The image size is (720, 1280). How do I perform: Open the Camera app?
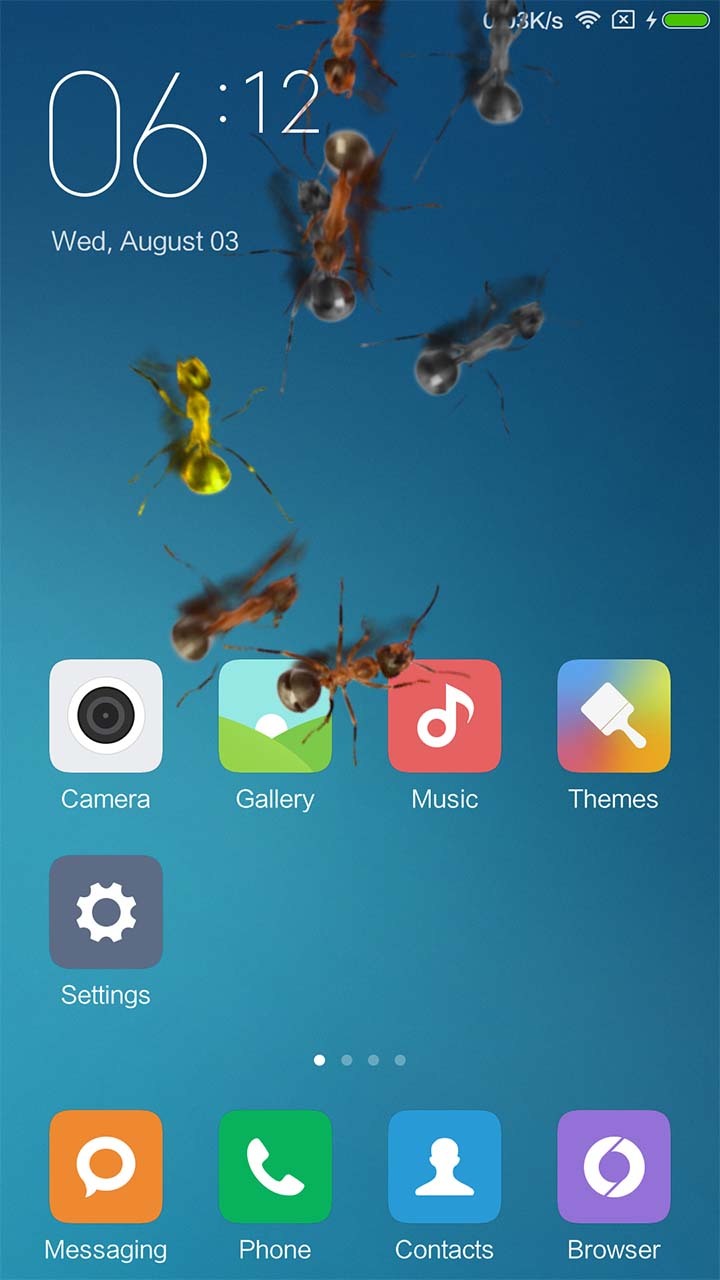pos(106,716)
